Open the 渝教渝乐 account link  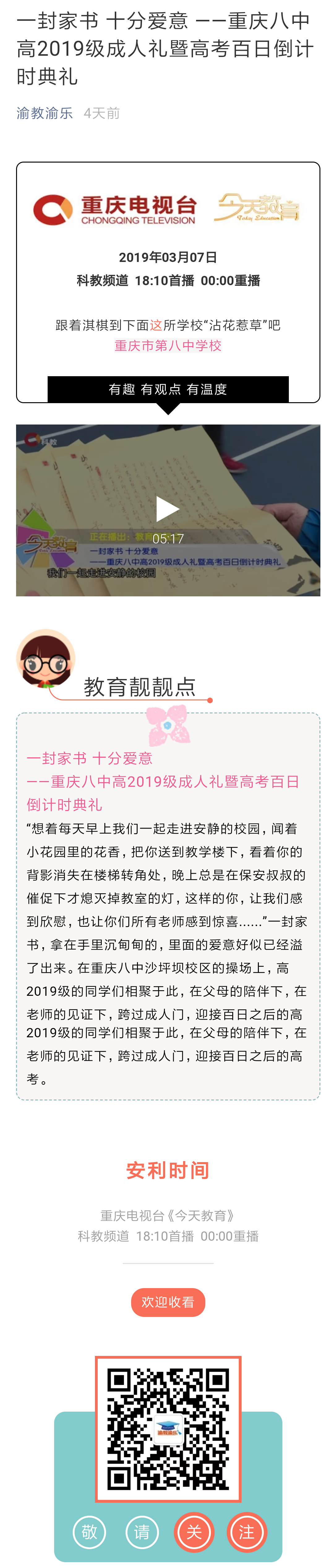coord(45,113)
